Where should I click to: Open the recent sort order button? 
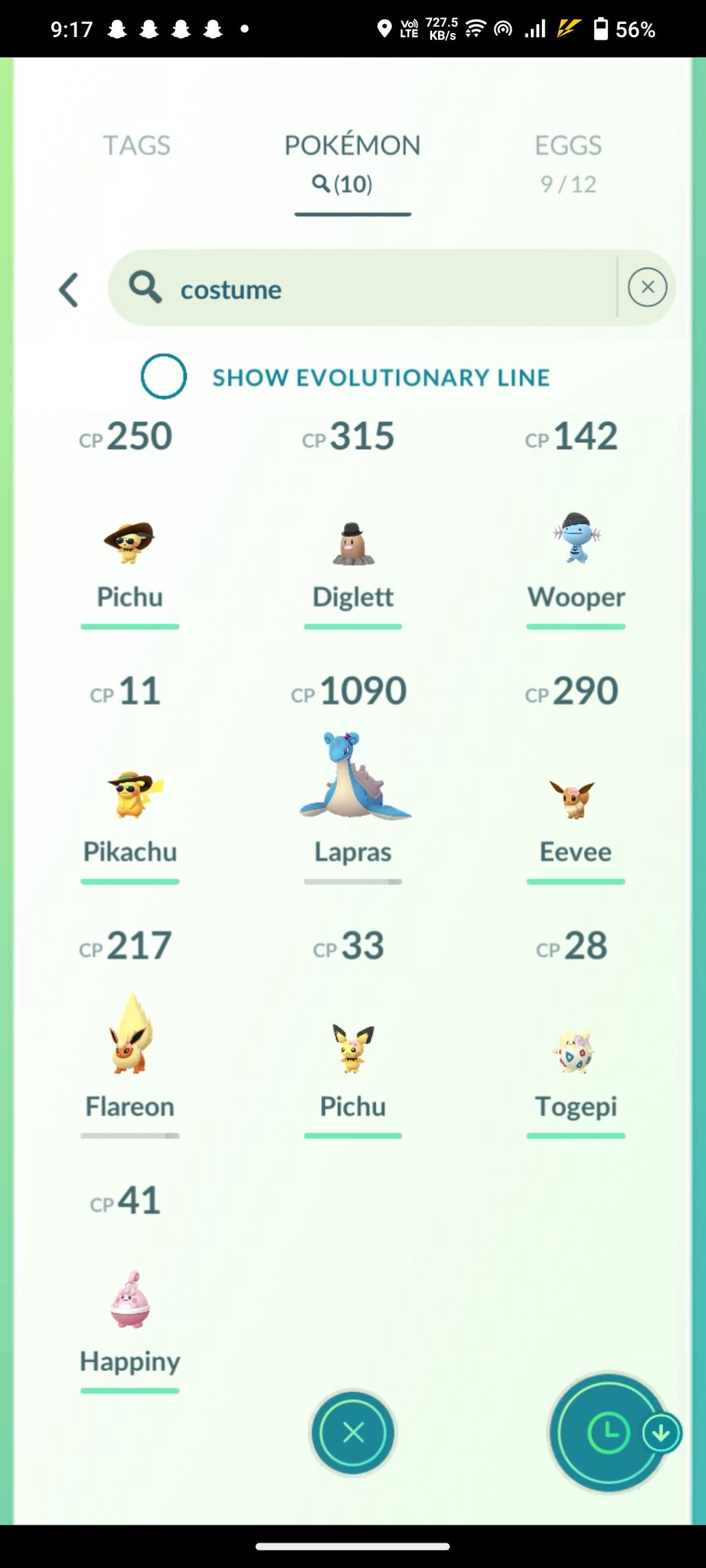click(608, 1433)
